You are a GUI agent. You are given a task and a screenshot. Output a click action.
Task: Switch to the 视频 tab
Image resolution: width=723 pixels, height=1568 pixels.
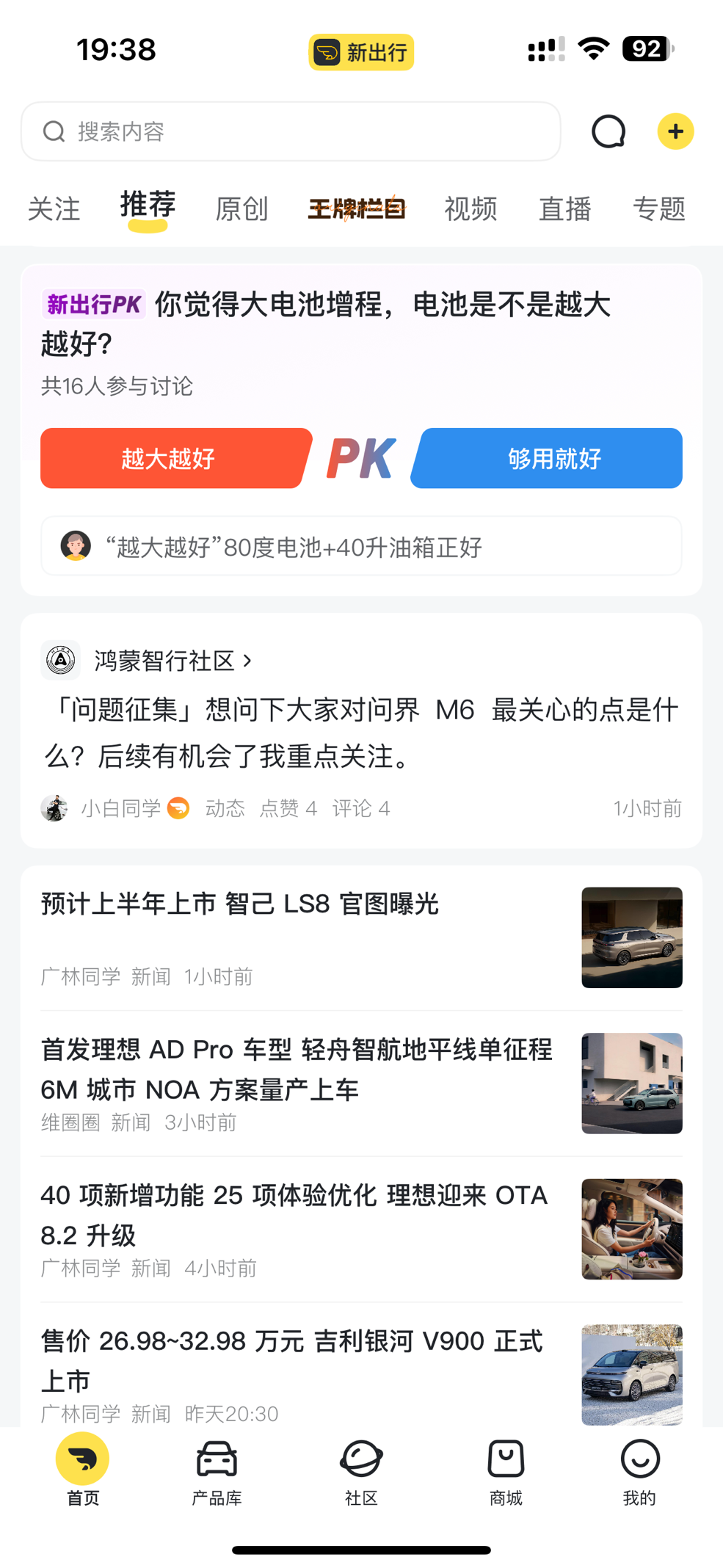pyautogui.click(x=471, y=209)
